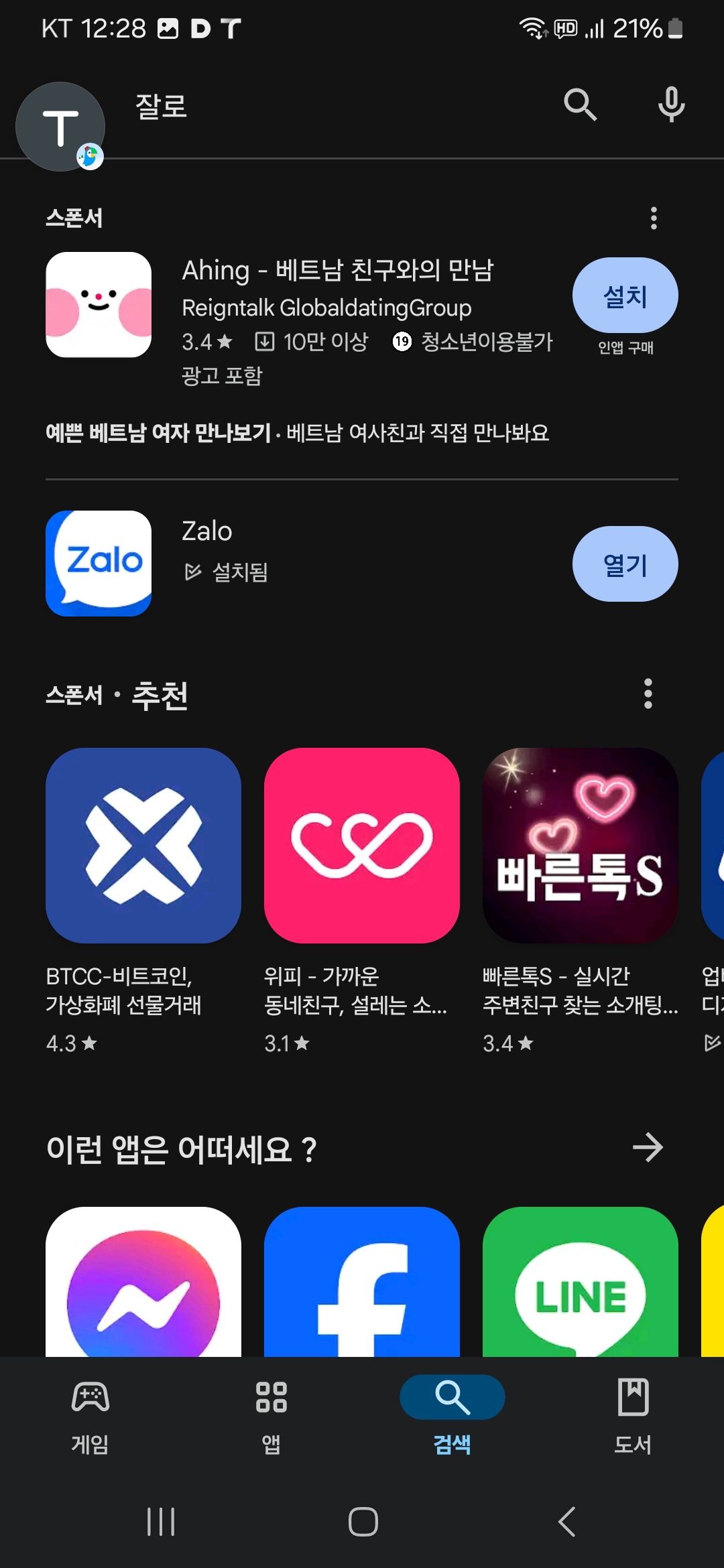Start voice search with microphone
This screenshot has width=724, height=1568.
671,105
